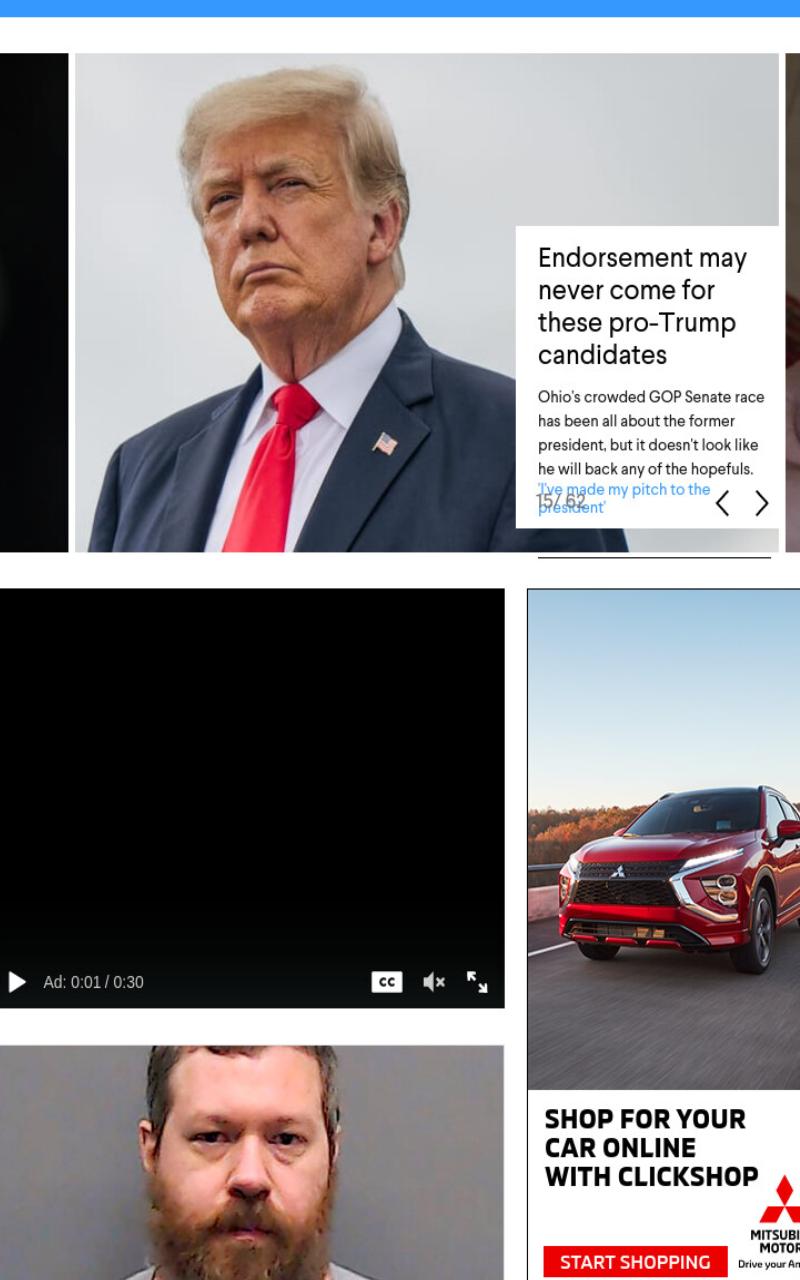Go to the previous carousel slide
Viewport: 800px width, 1280px height.
click(722, 503)
